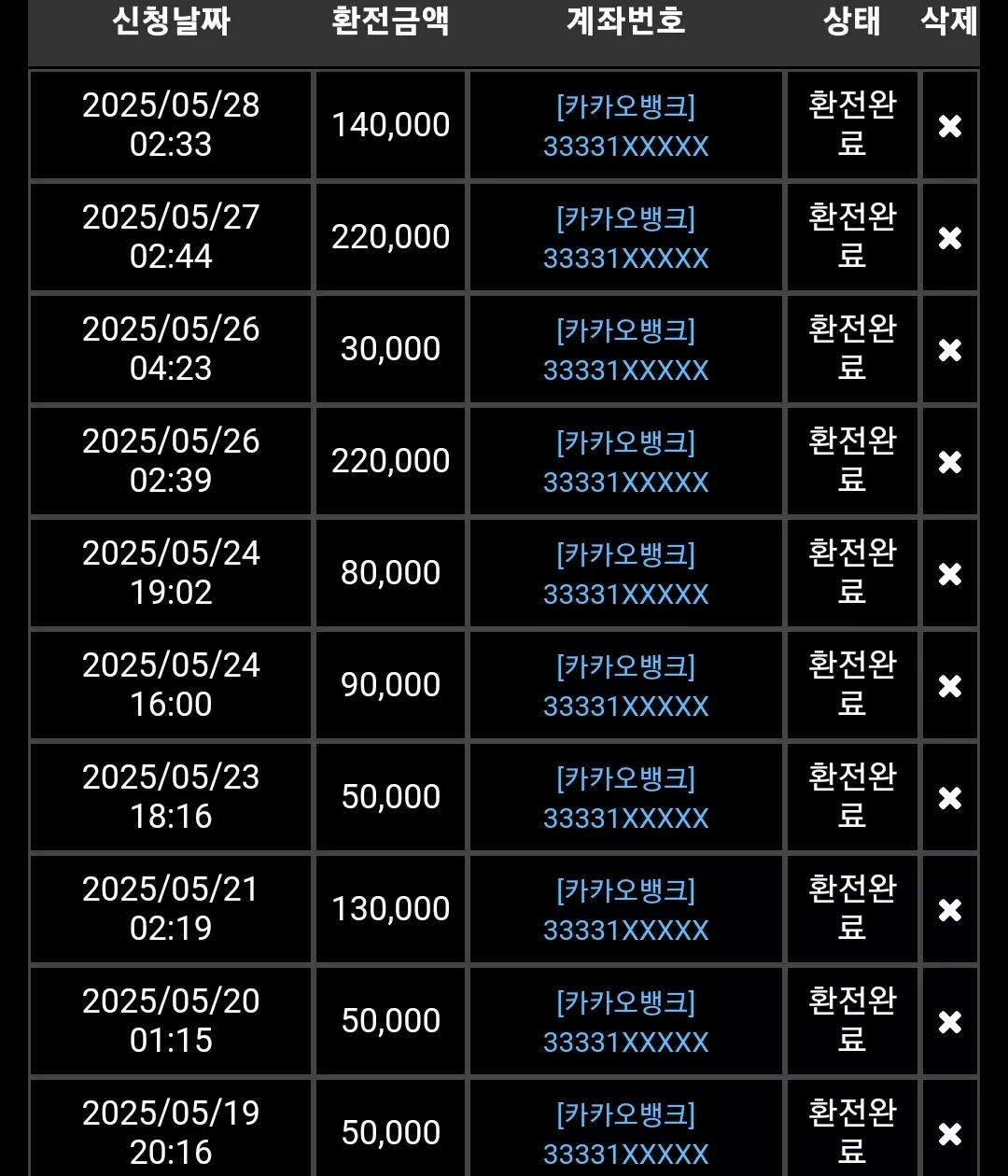This screenshot has height=1176, width=1008.
Task: Delete the 2025/05/21 02:19 record
Action: 949,910
